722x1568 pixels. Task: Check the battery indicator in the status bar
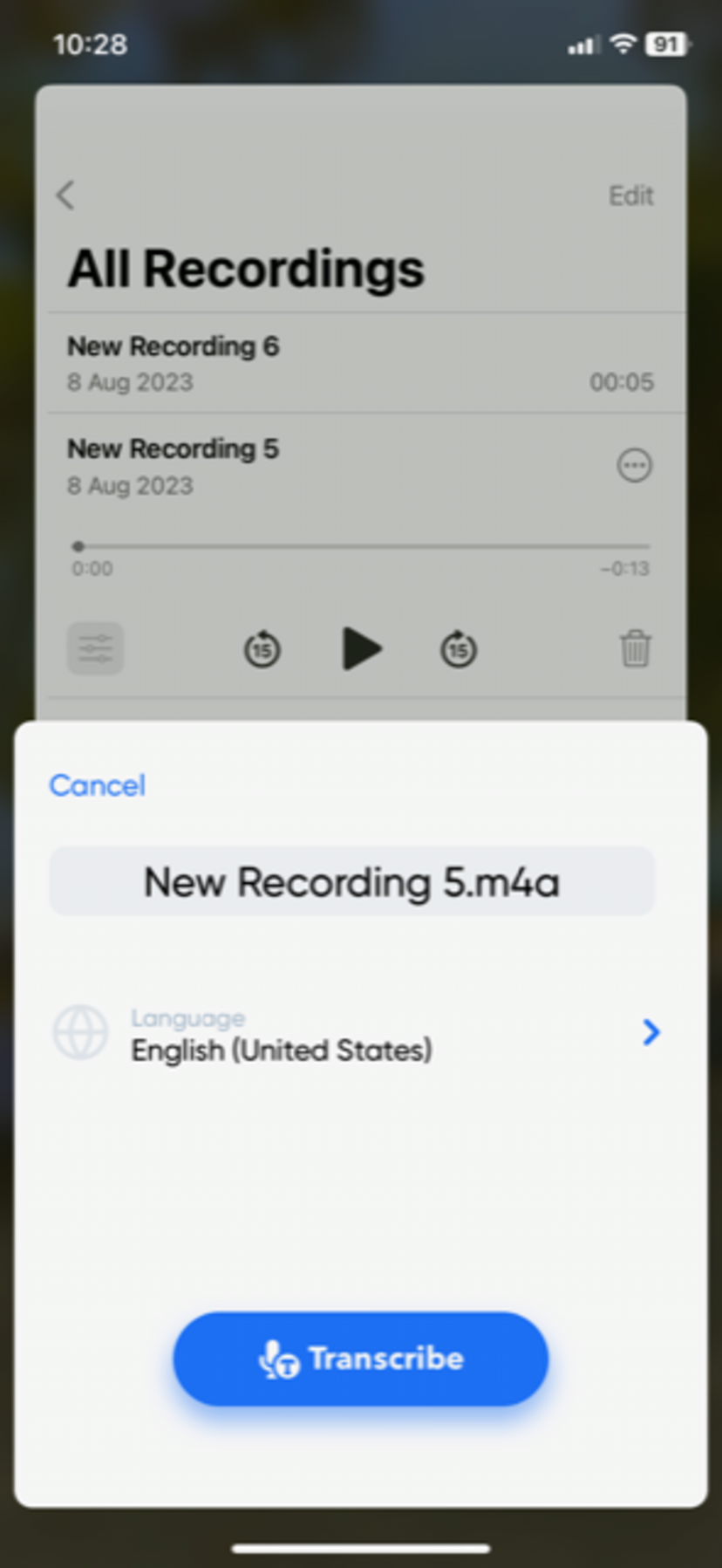click(665, 45)
